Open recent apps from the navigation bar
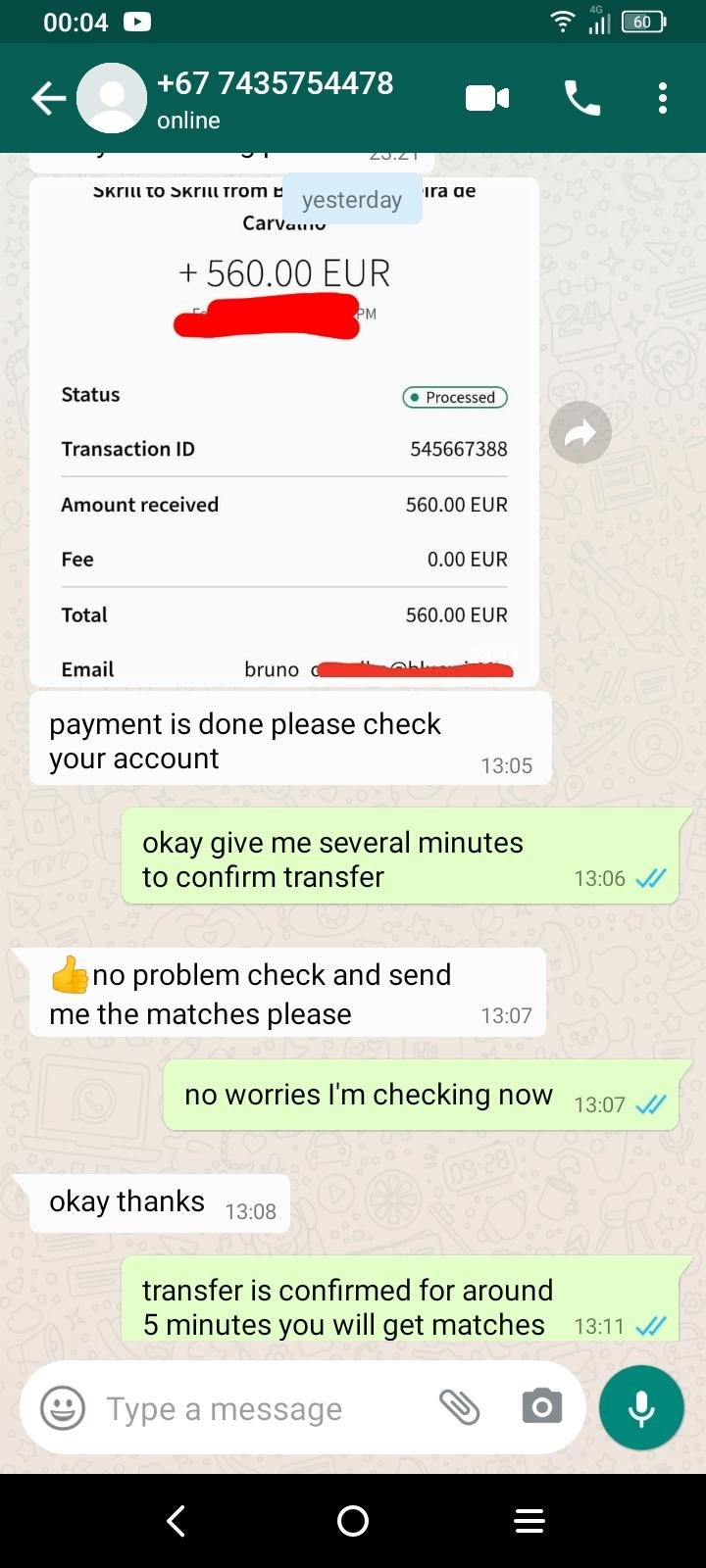This screenshot has width=706, height=1568. click(x=529, y=1521)
